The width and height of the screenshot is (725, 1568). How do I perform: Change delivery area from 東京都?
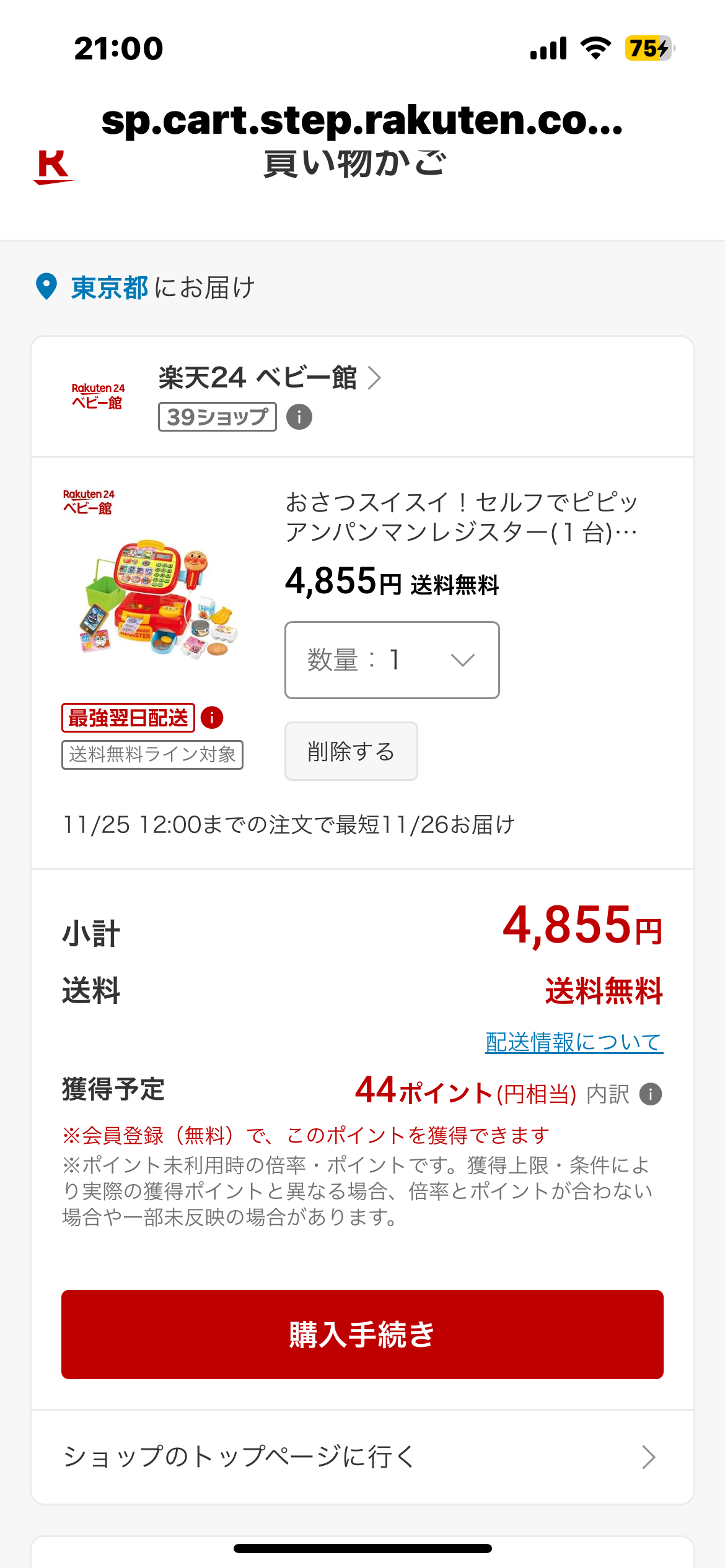click(x=109, y=287)
